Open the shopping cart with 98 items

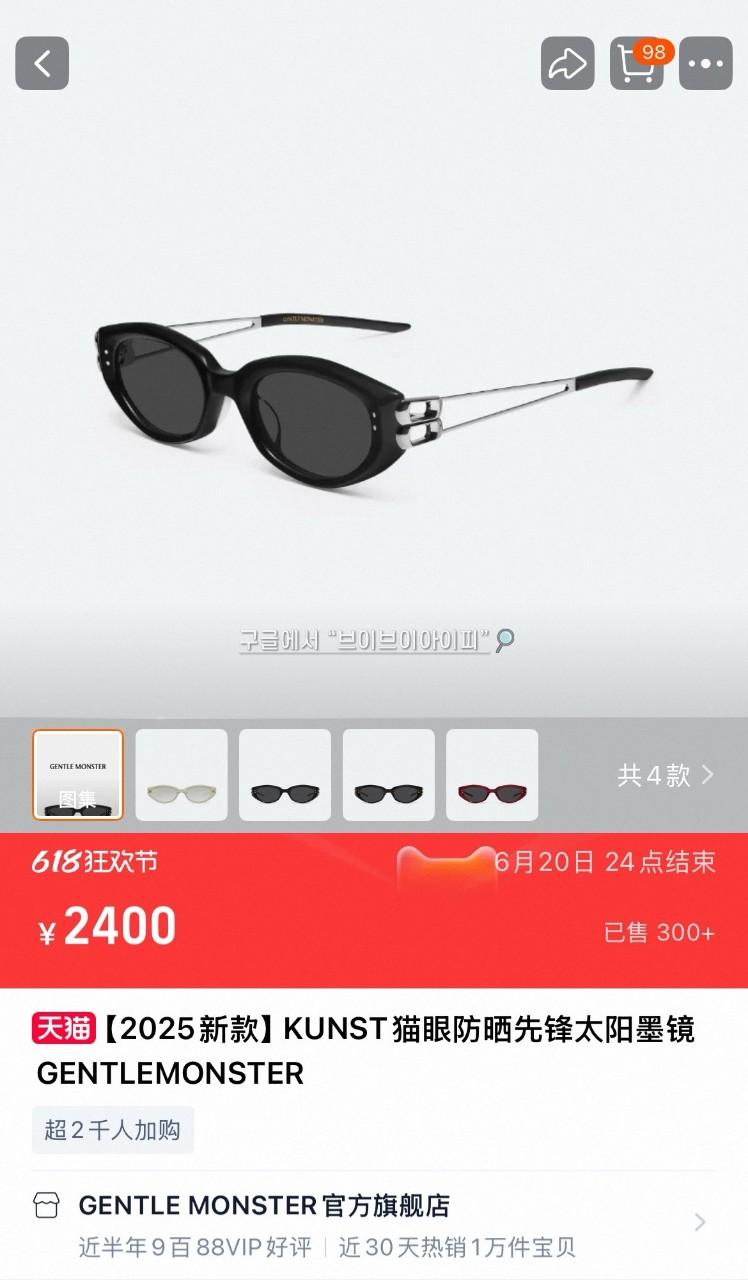(637, 64)
